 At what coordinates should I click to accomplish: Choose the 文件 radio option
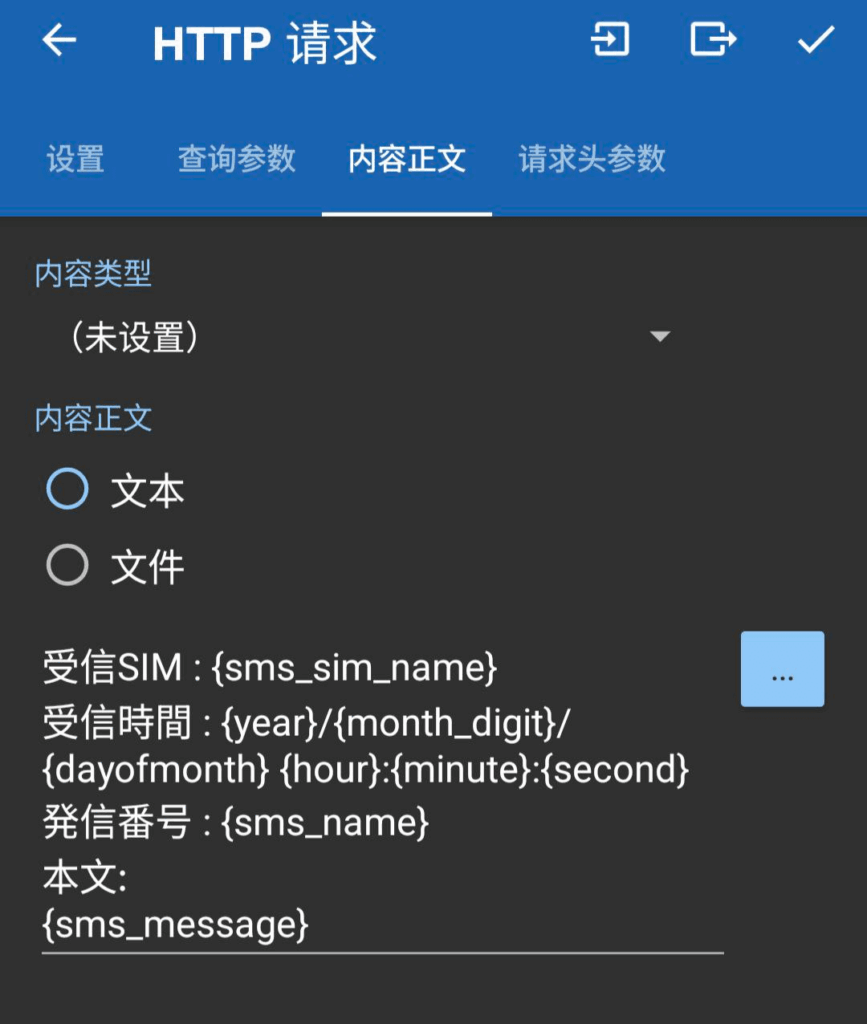(68, 566)
